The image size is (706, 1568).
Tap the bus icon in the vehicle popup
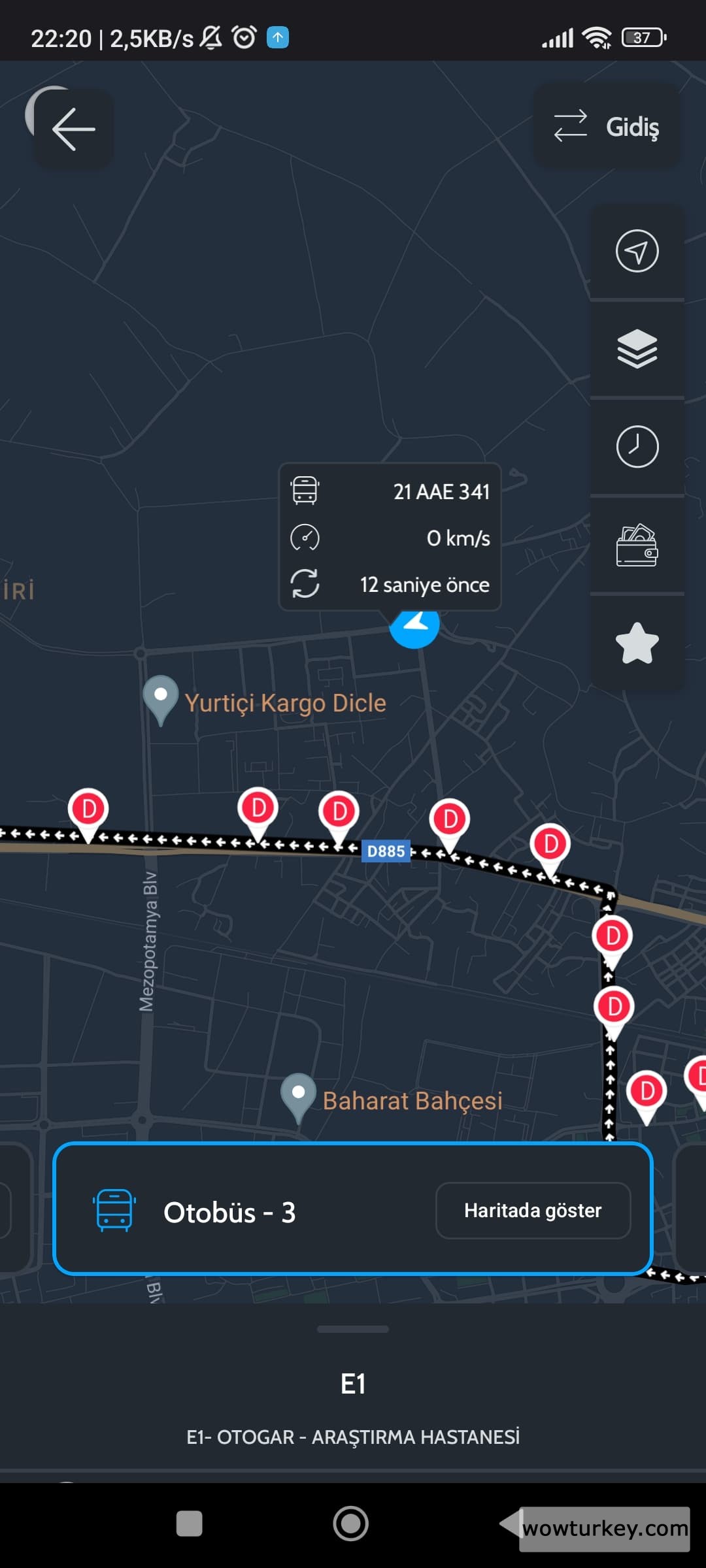(x=306, y=492)
